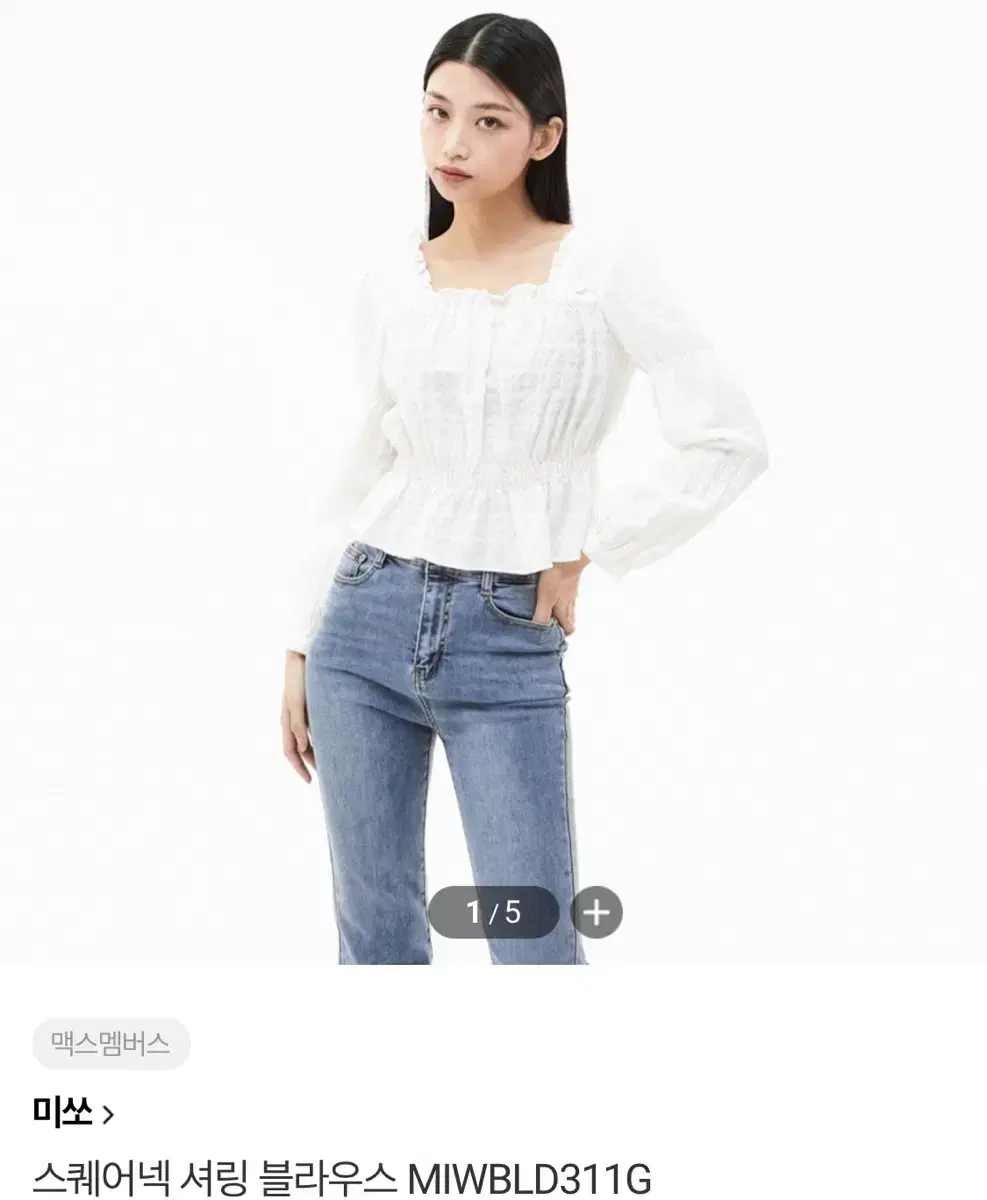Tap the 맥스멤버스 badge

coord(108,1044)
